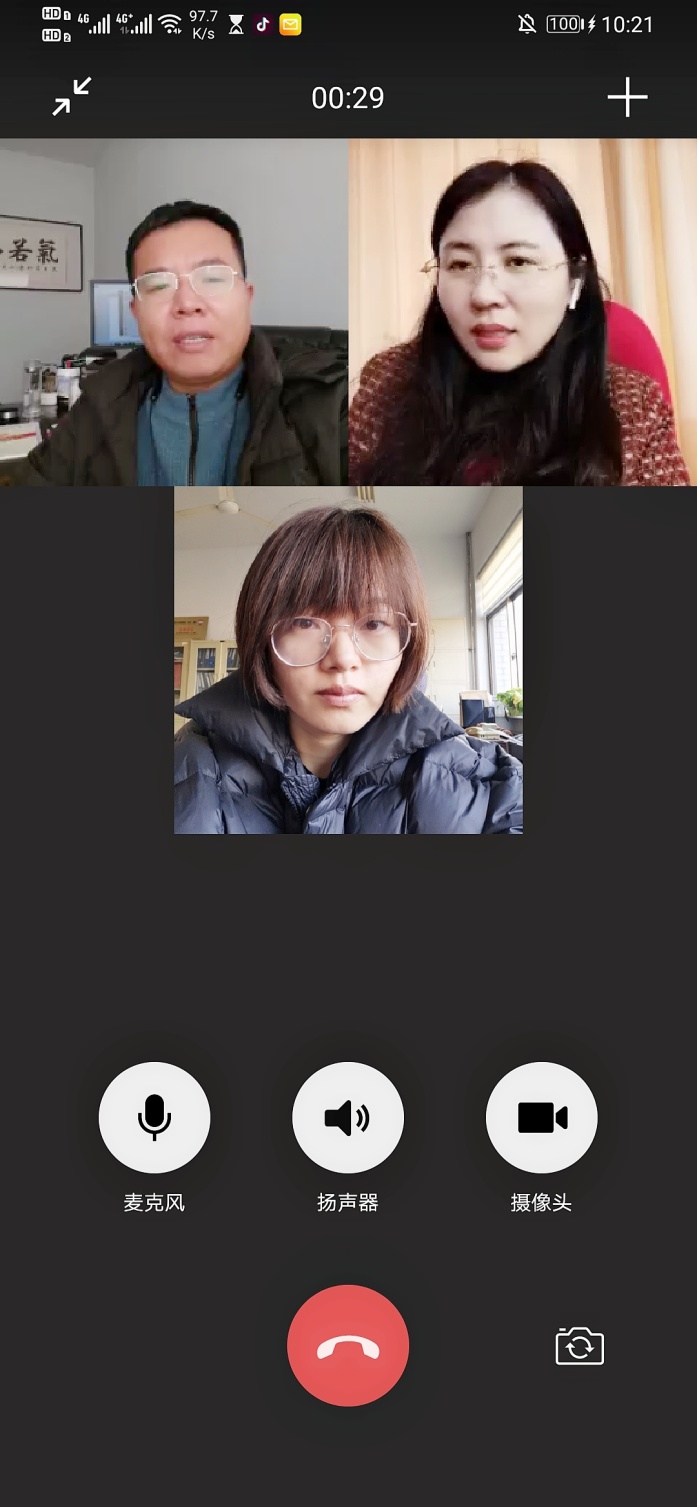
Task: Enlarge the tile of the woman in the puffer jacket
Action: (x=348, y=660)
